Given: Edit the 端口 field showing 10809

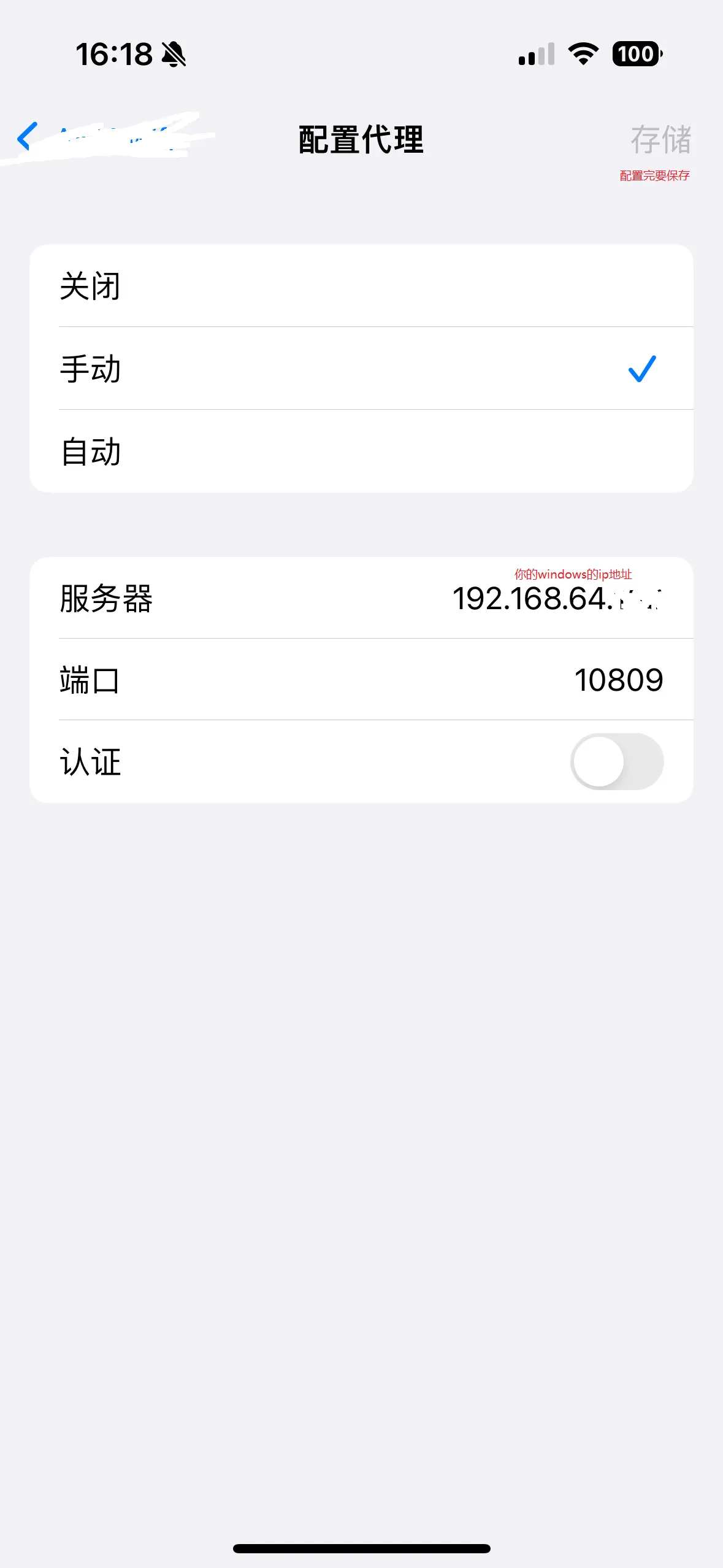Looking at the screenshot, I should click(x=618, y=680).
